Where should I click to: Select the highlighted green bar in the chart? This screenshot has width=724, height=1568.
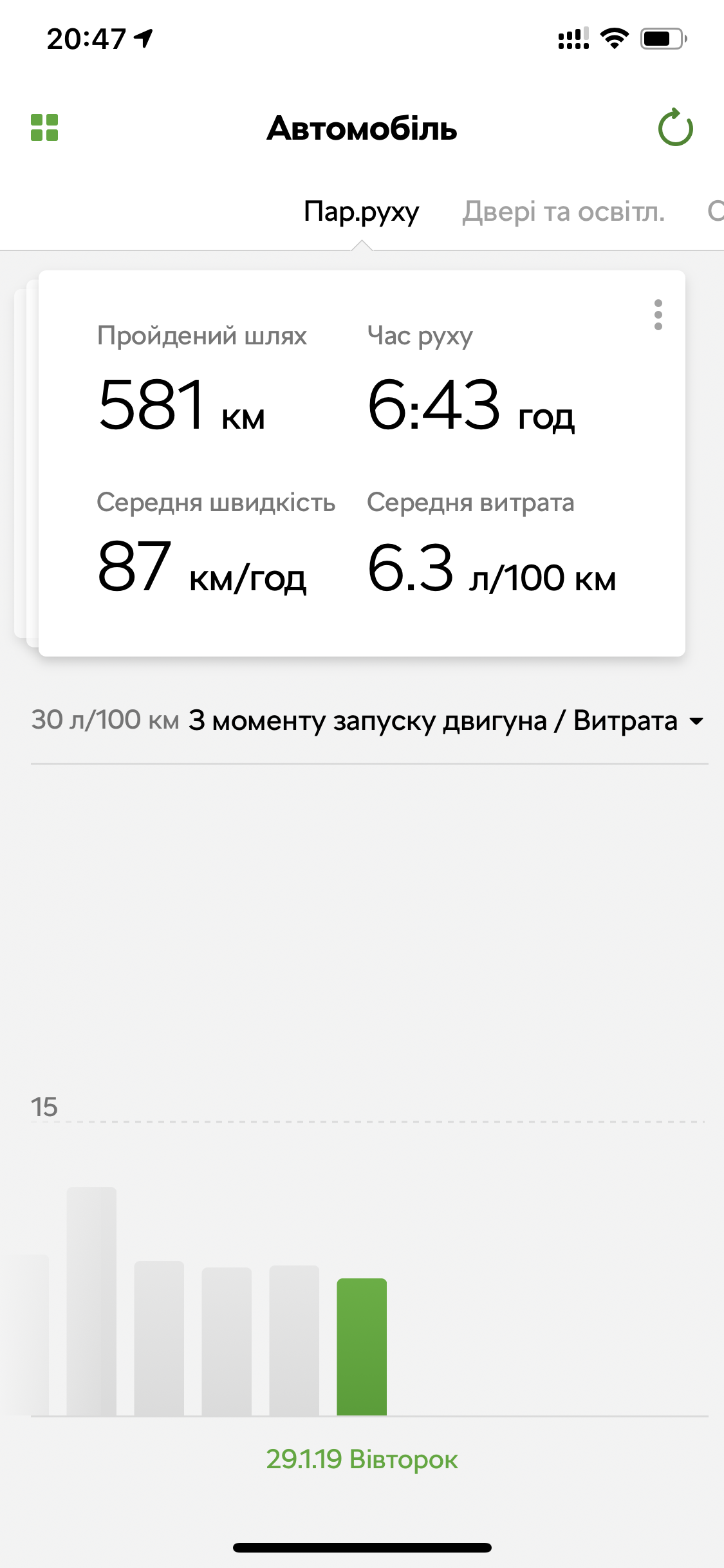click(362, 1347)
